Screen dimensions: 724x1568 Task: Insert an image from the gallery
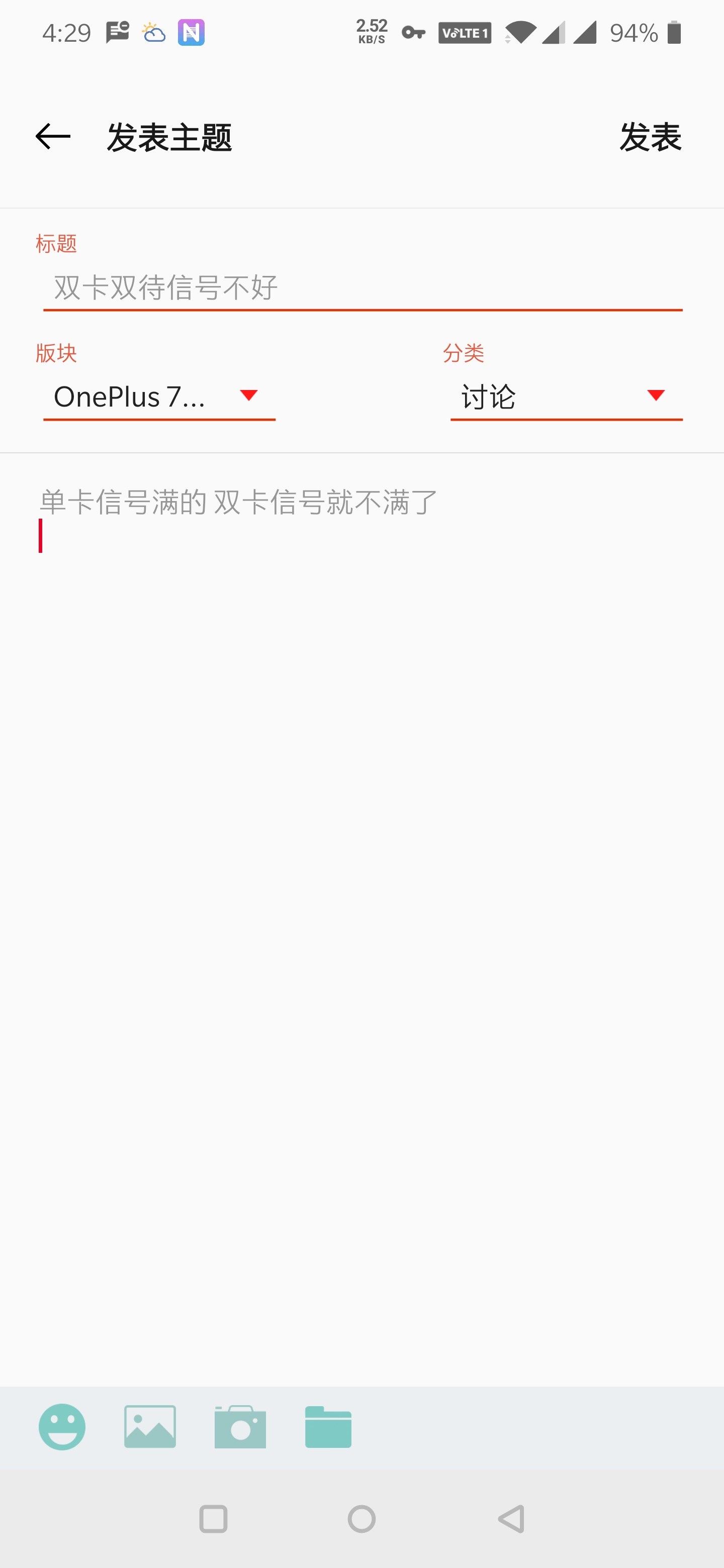(150, 1427)
